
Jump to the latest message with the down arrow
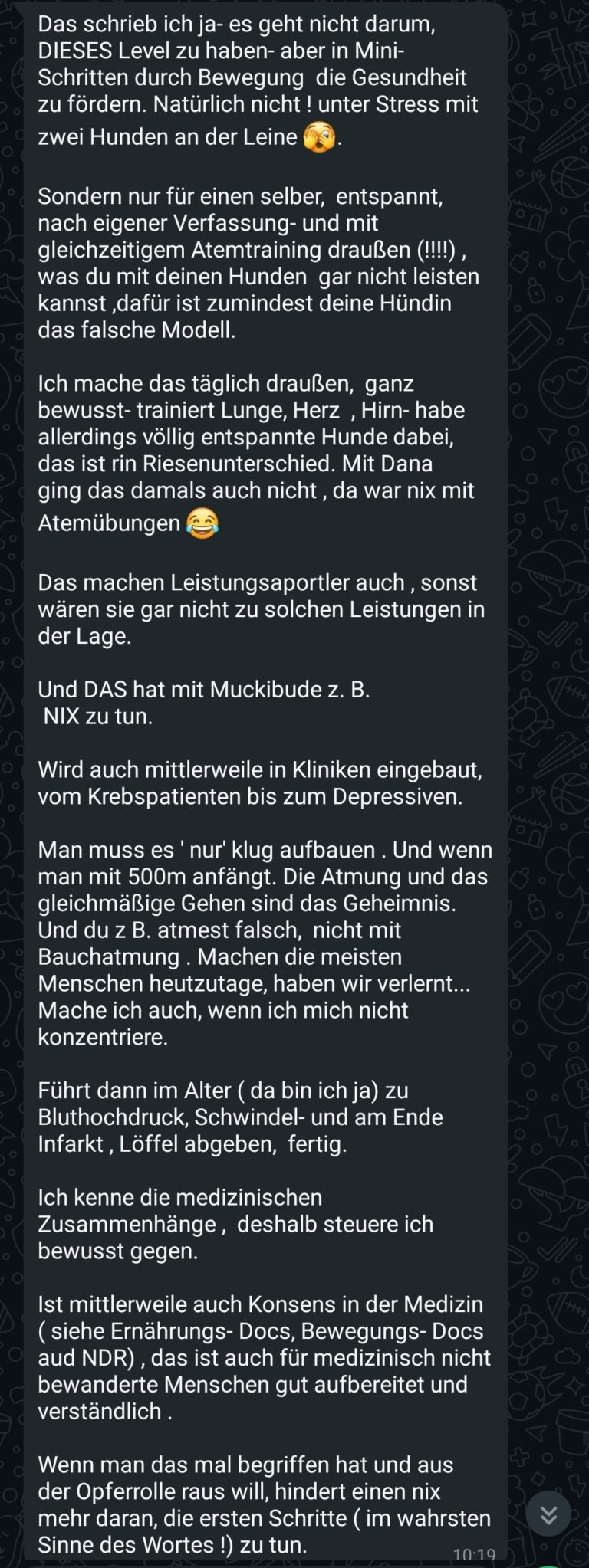(x=548, y=1514)
